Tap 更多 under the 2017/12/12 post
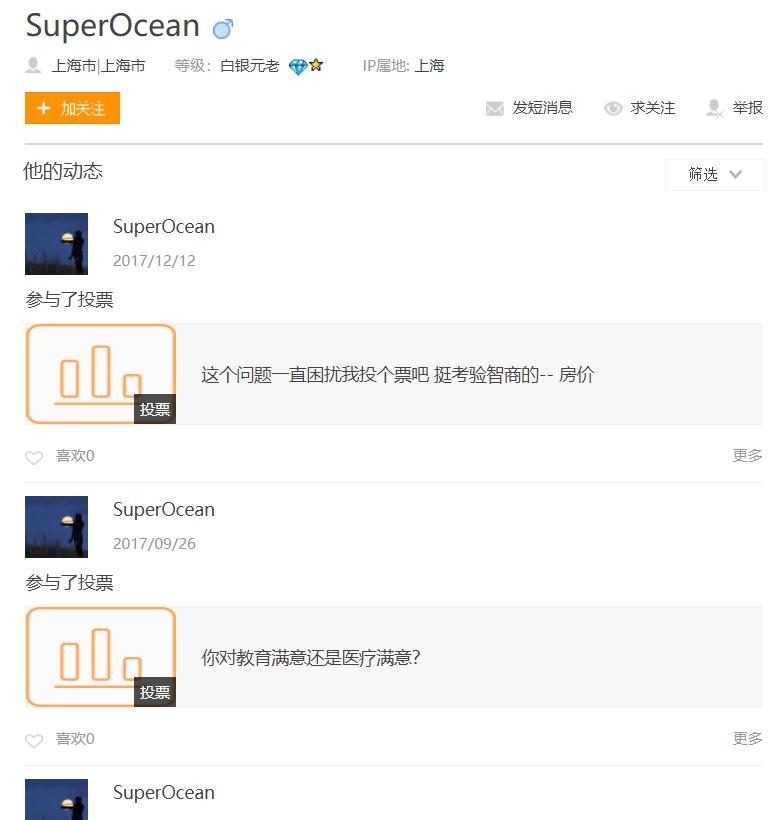Image resolution: width=777 pixels, height=820 pixels. 747,456
